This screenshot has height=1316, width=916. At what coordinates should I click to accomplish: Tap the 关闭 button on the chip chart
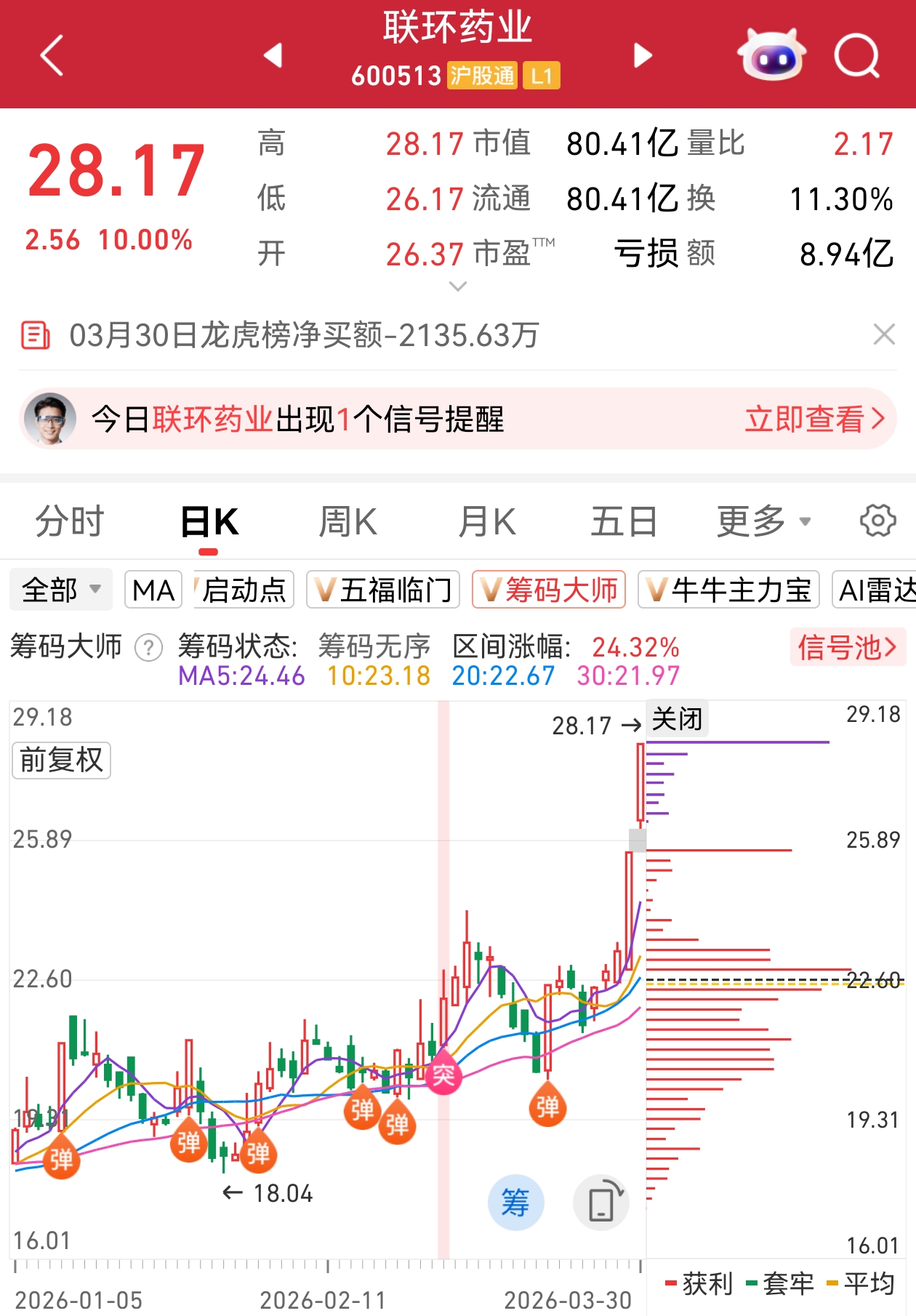(x=677, y=719)
